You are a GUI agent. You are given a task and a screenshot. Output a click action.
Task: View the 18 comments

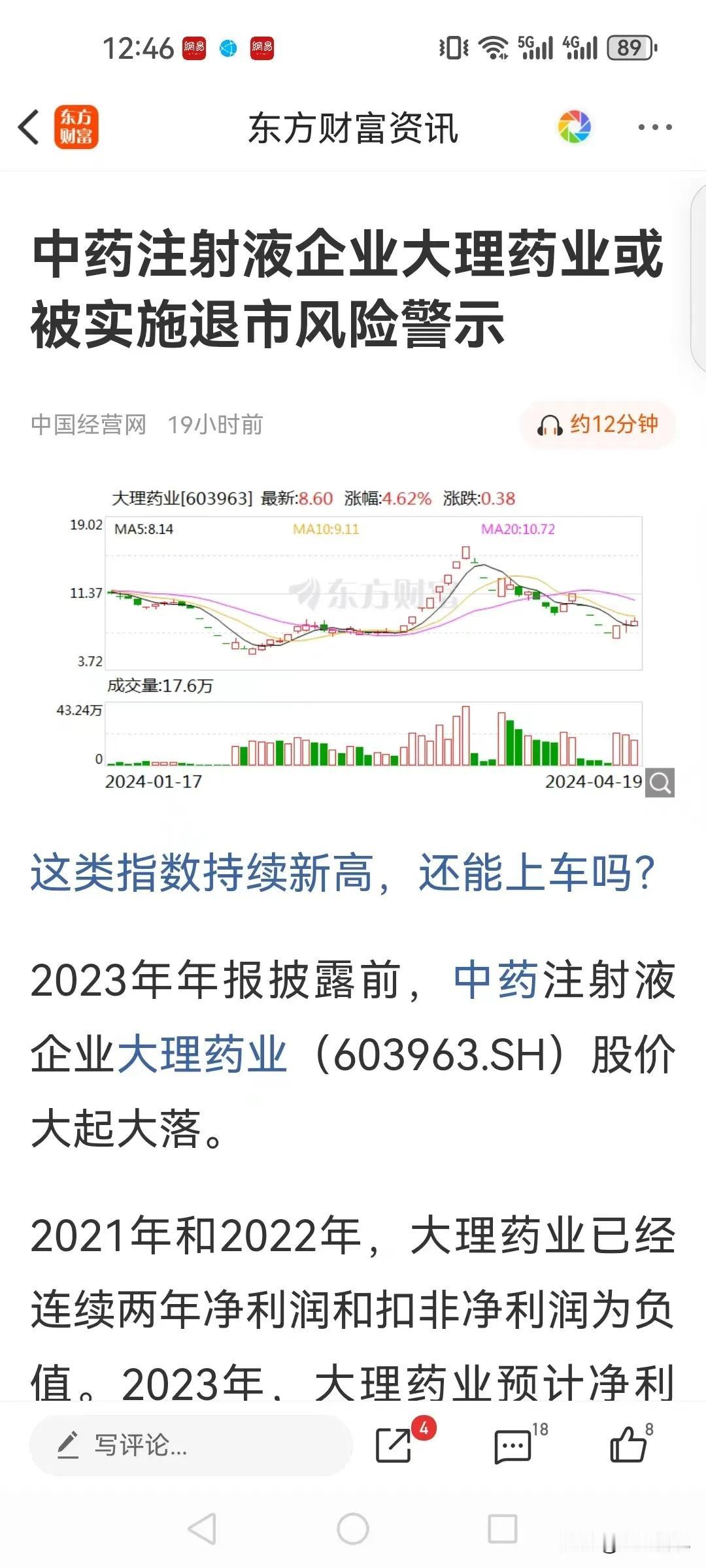(514, 1446)
